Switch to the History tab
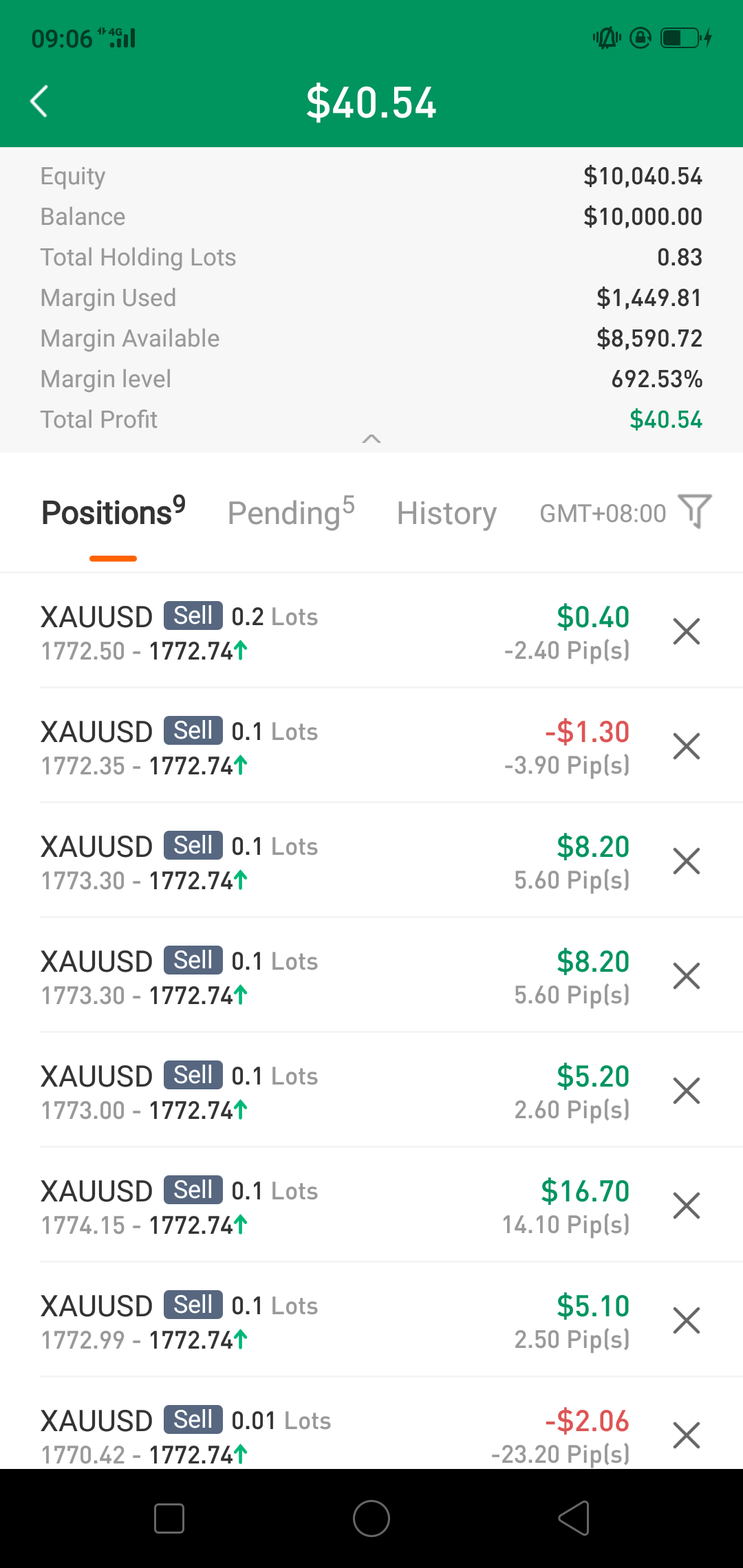The image size is (743, 1568). [446, 513]
